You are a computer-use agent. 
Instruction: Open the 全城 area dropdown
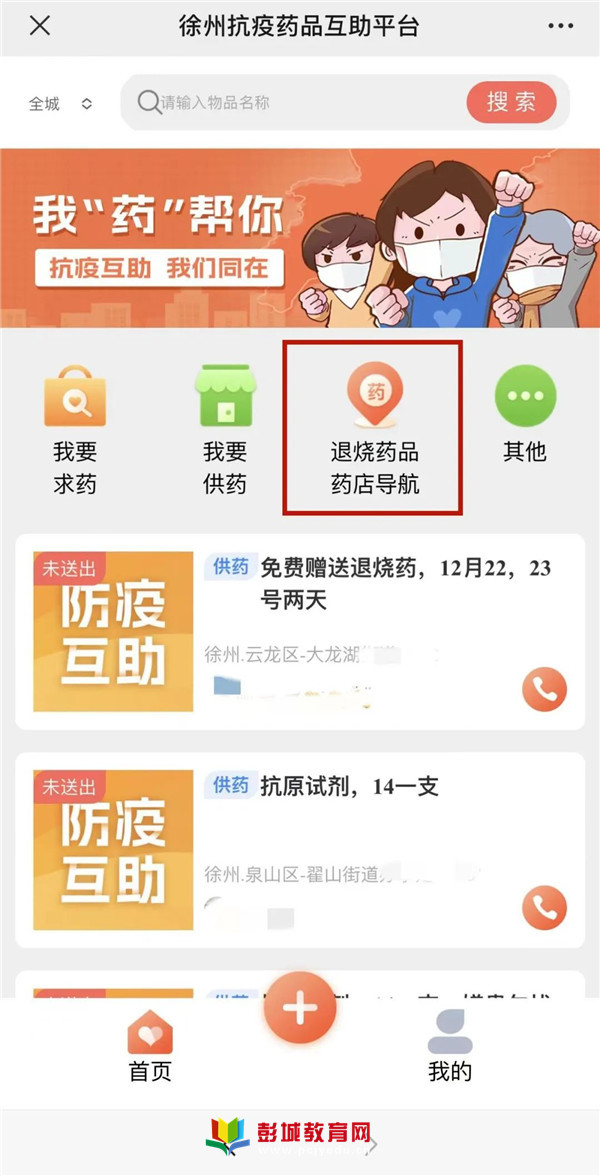point(60,104)
